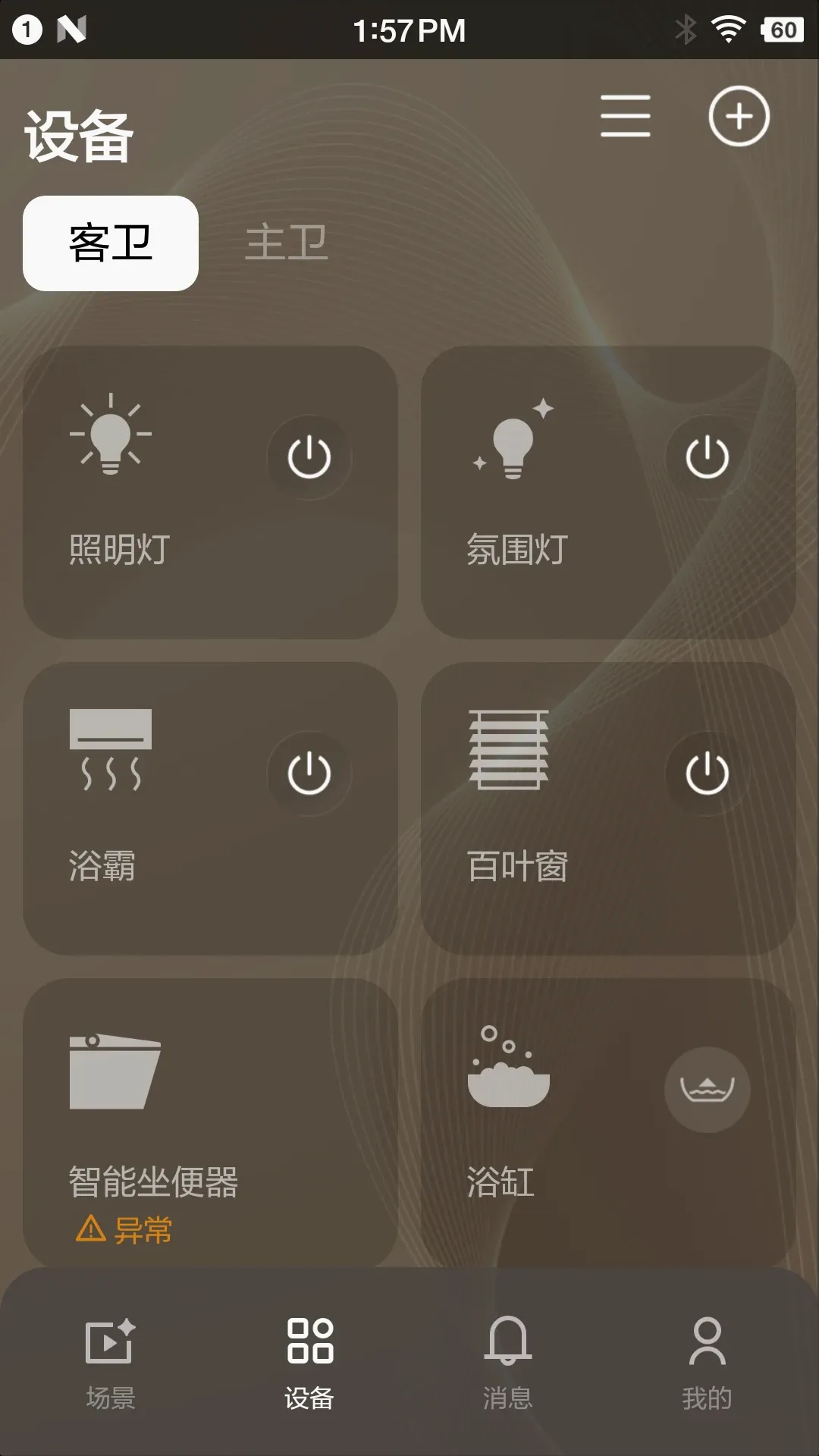Open the 照明灯 device card

click(x=210, y=493)
